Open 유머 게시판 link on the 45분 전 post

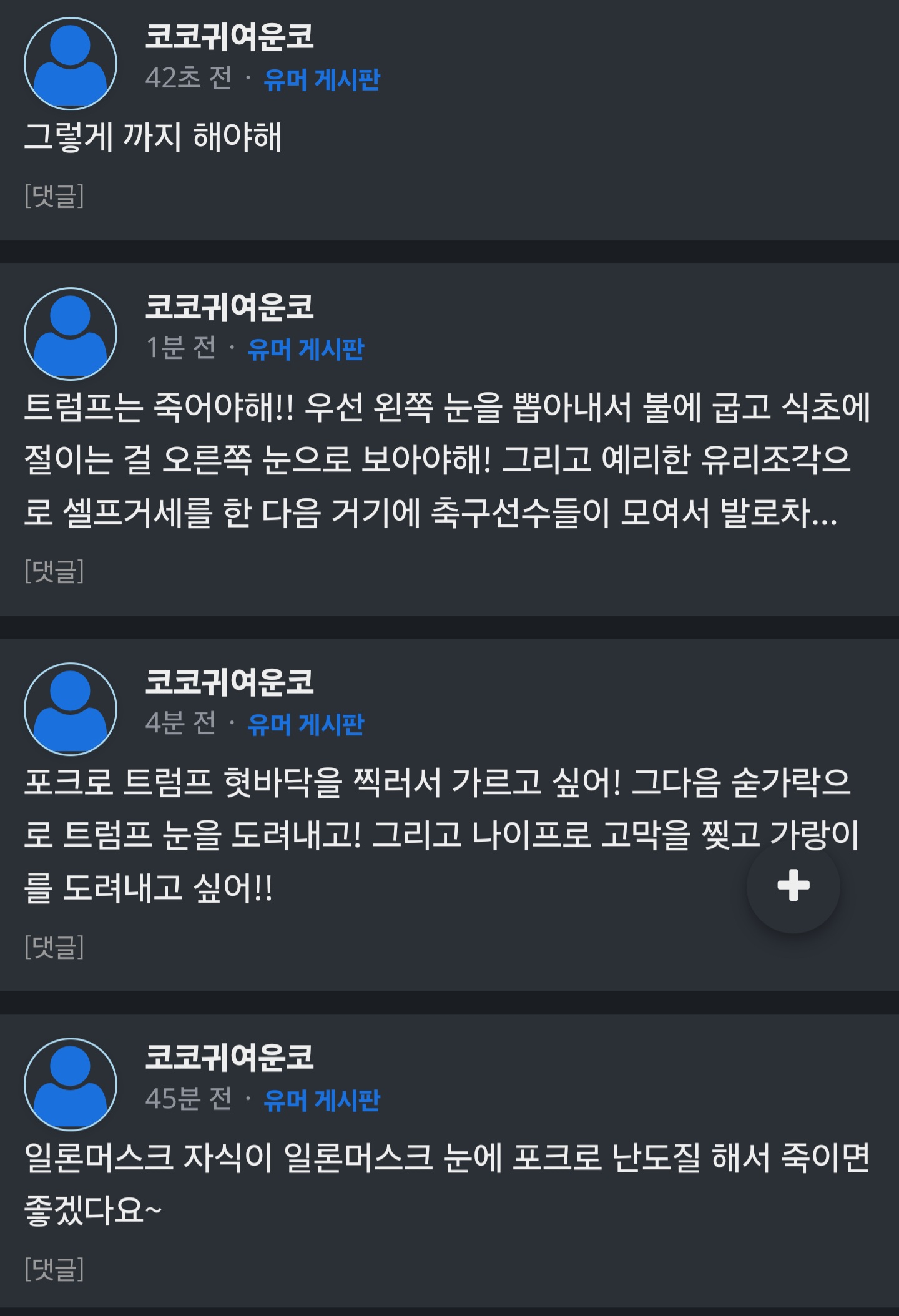point(322,1100)
